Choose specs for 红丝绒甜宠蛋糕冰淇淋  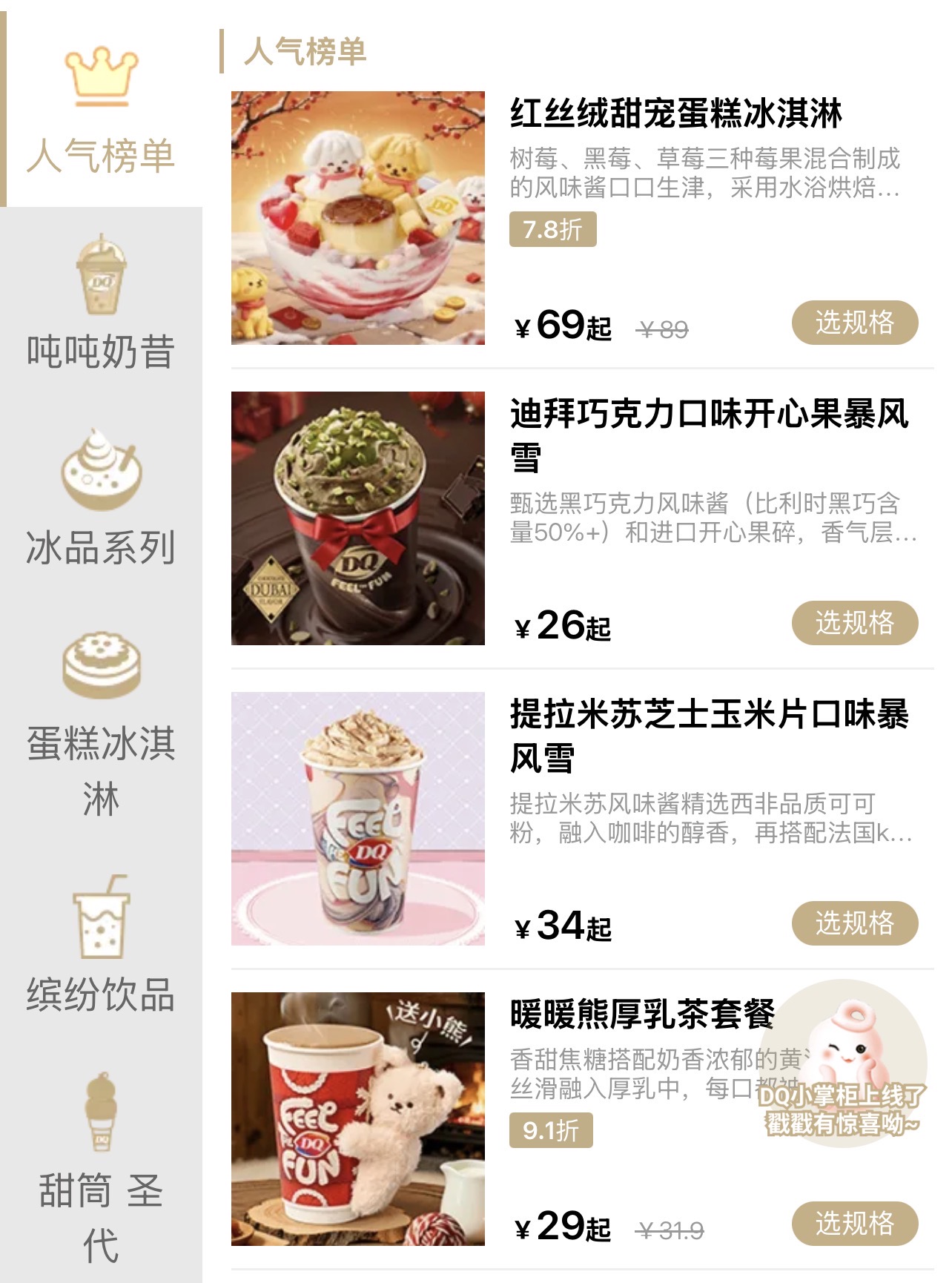[x=854, y=323]
